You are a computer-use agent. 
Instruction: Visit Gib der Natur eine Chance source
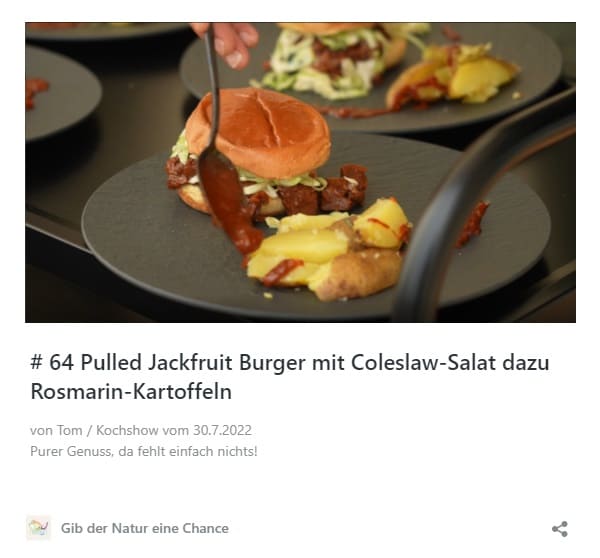[x=144, y=528]
